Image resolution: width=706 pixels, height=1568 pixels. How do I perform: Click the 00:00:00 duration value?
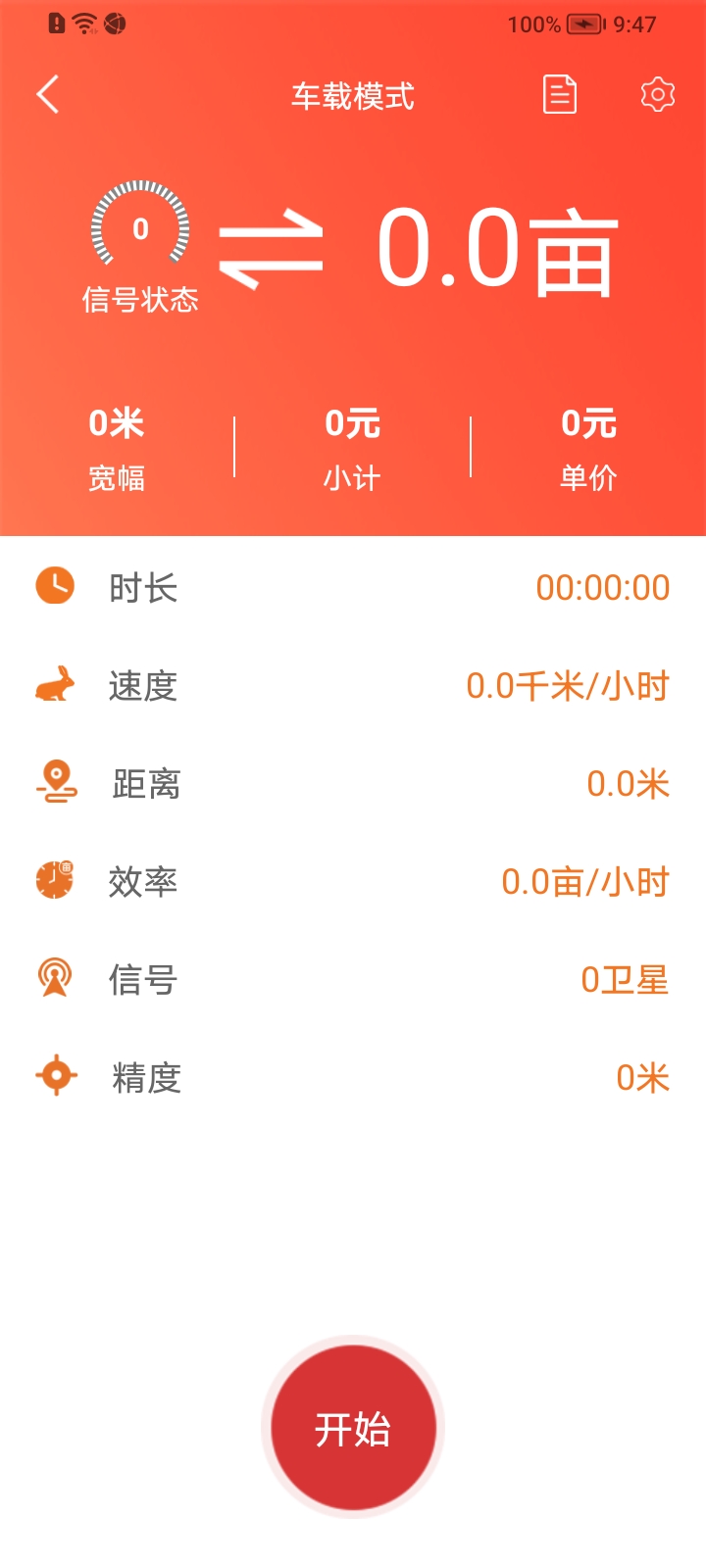tap(602, 586)
